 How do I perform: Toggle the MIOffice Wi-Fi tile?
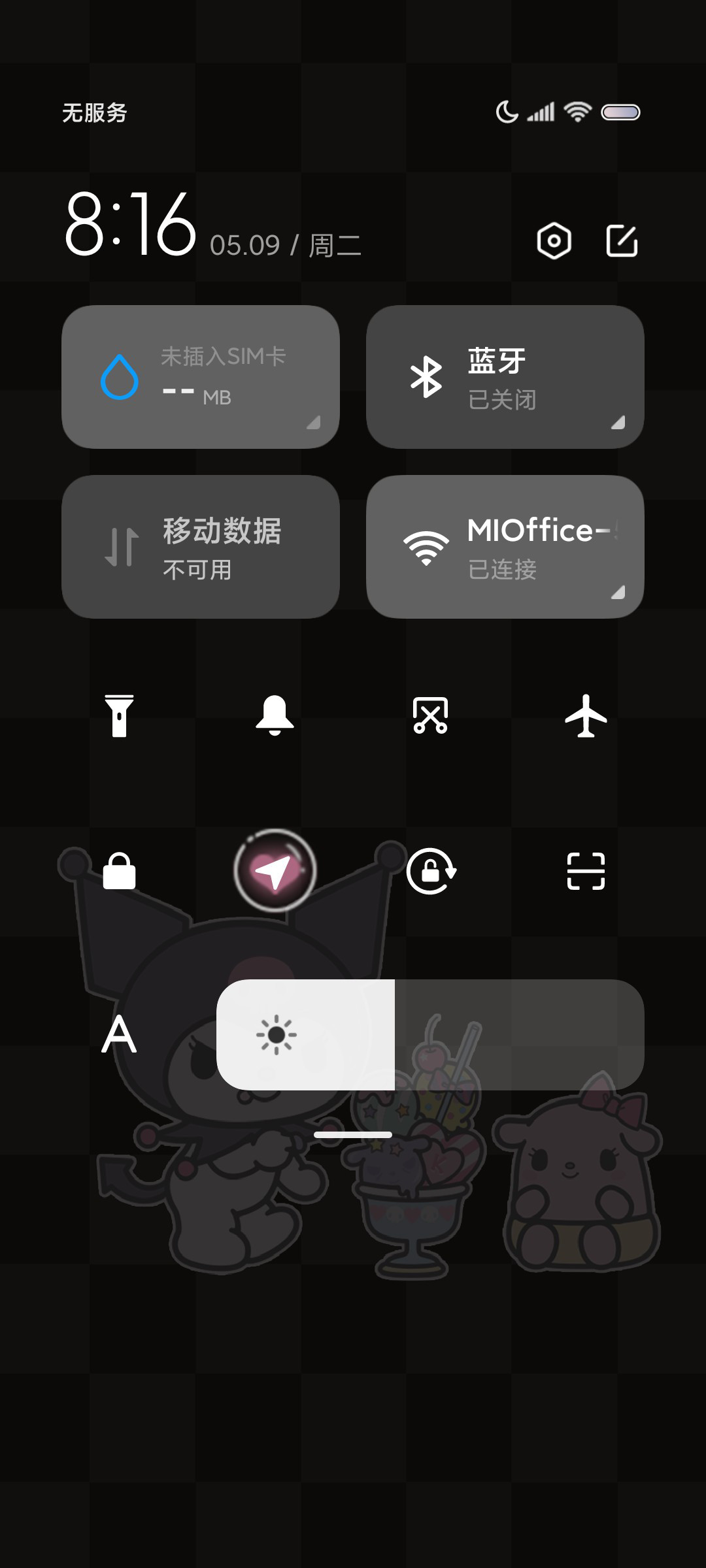coord(505,547)
